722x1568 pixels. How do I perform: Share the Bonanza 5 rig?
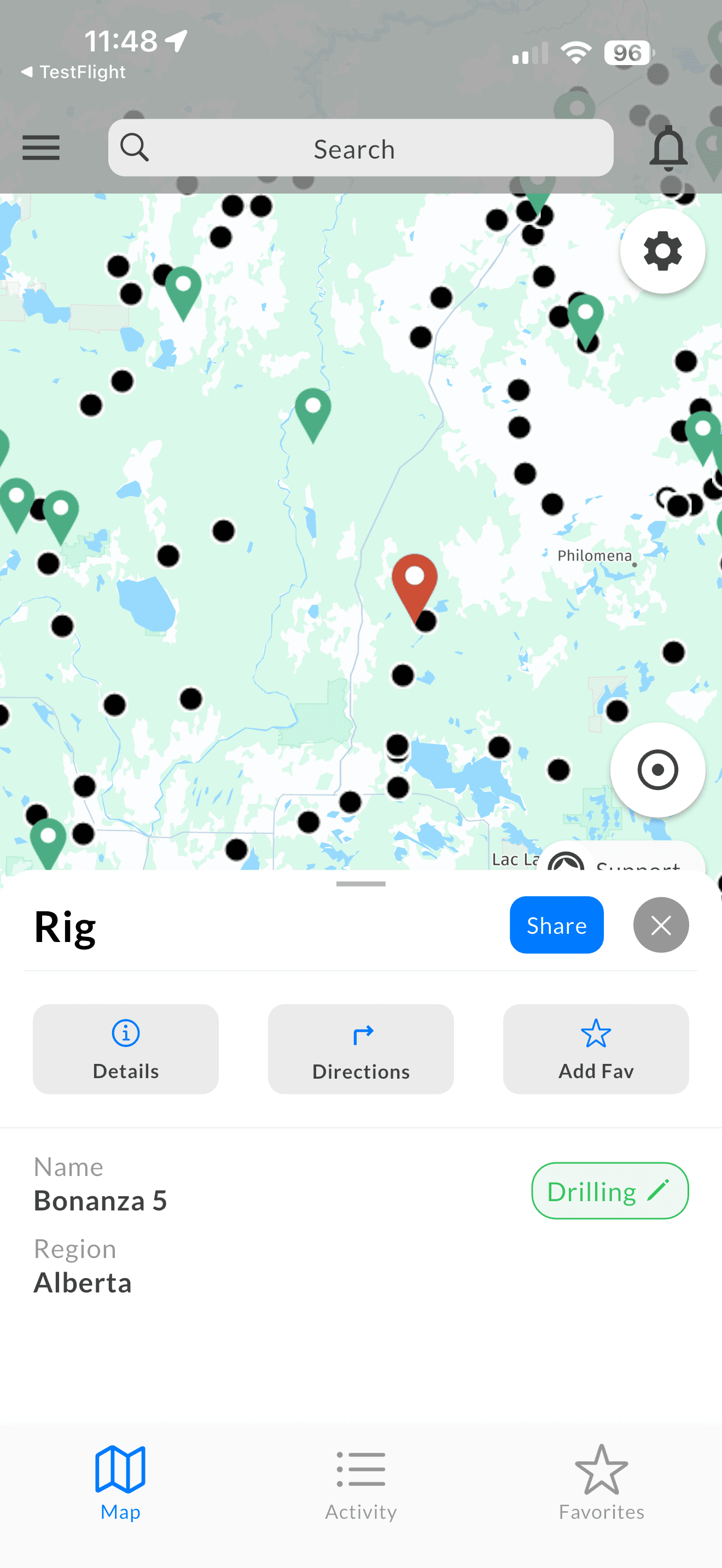[x=556, y=925]
